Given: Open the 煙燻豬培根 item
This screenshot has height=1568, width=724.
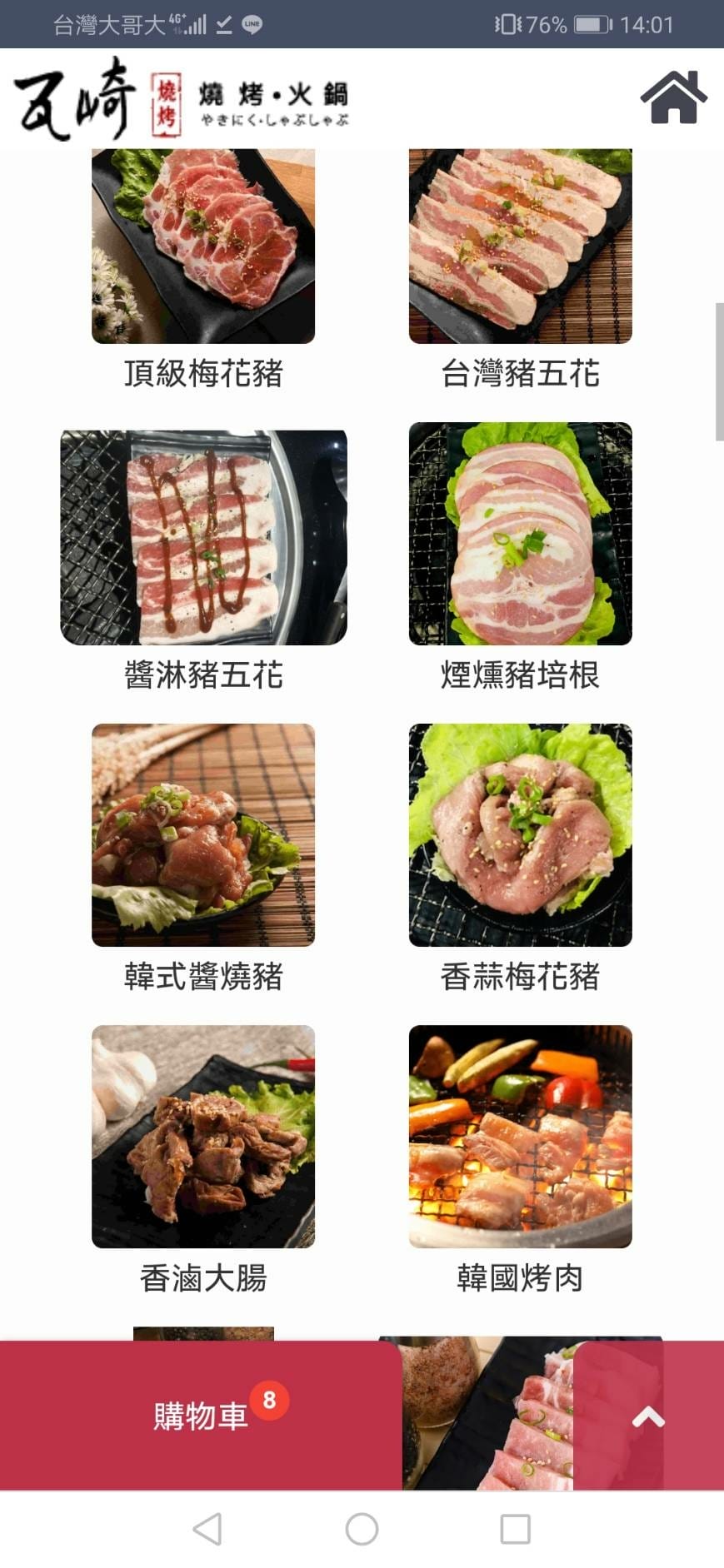Looking at the screenshot, I should click(x=520, y=534).
